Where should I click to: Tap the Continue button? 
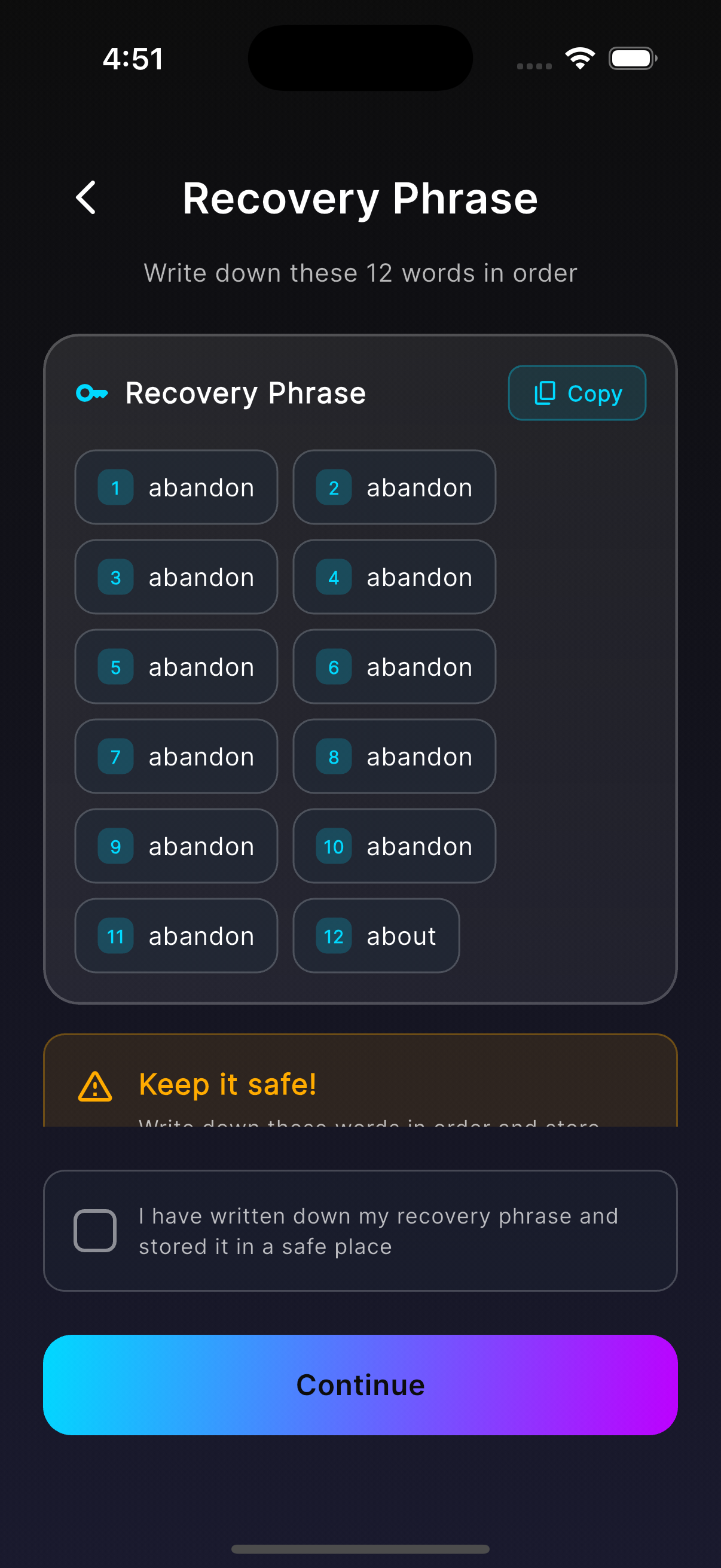coord(360,1384)
